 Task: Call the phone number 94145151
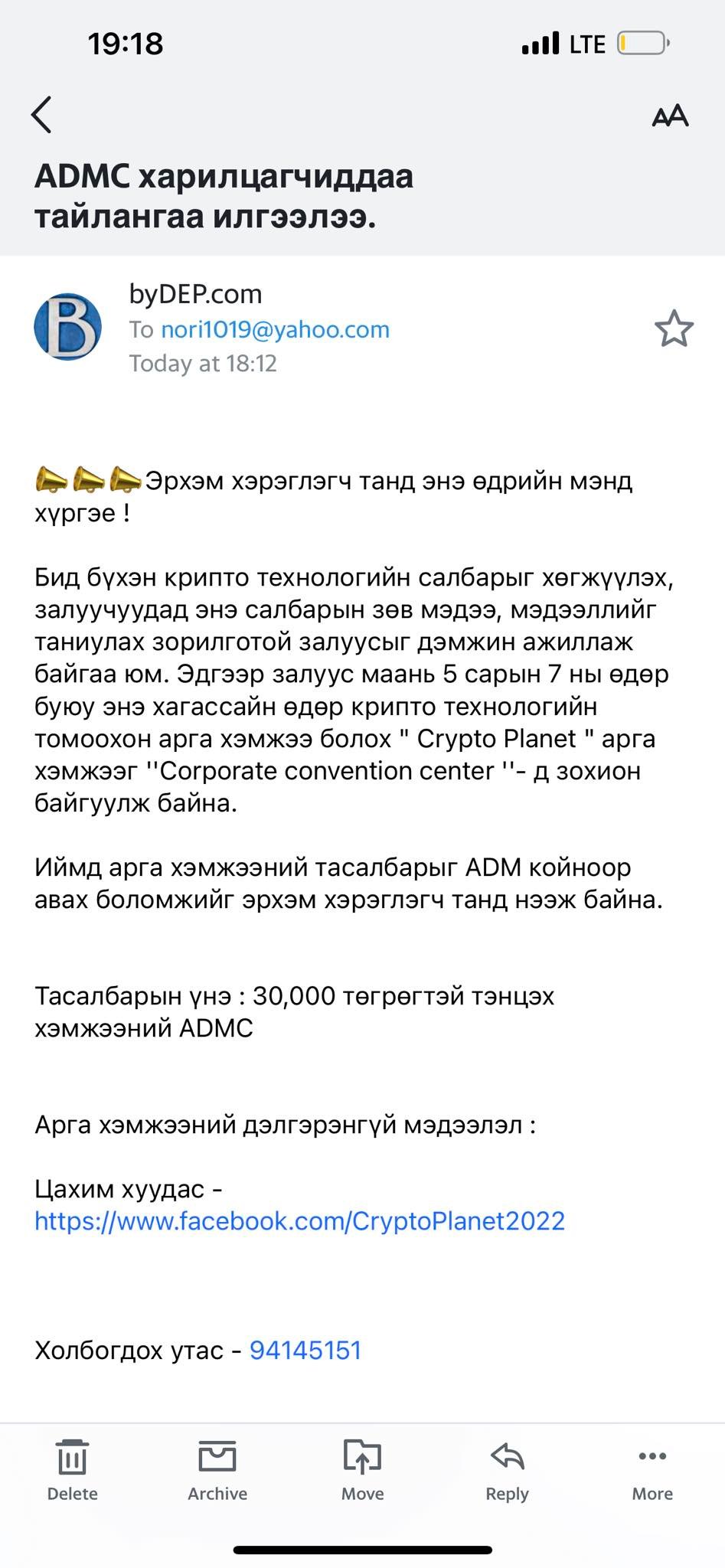tap(305, 1350)
